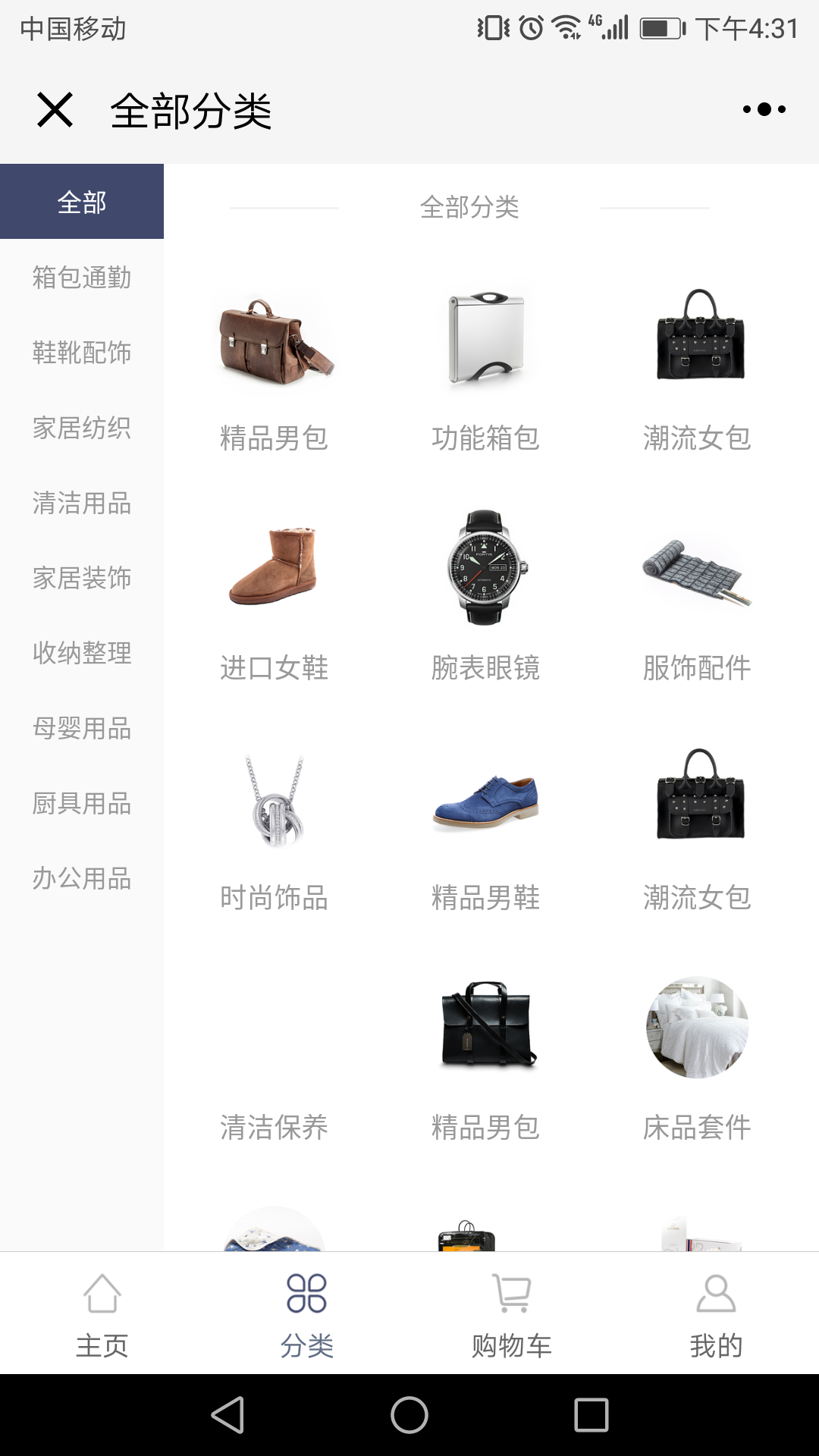Image resolution: width=819 pixels, height=1456 pixels.
Task: Switch to the 家居纺织 category
Action: 82,428
